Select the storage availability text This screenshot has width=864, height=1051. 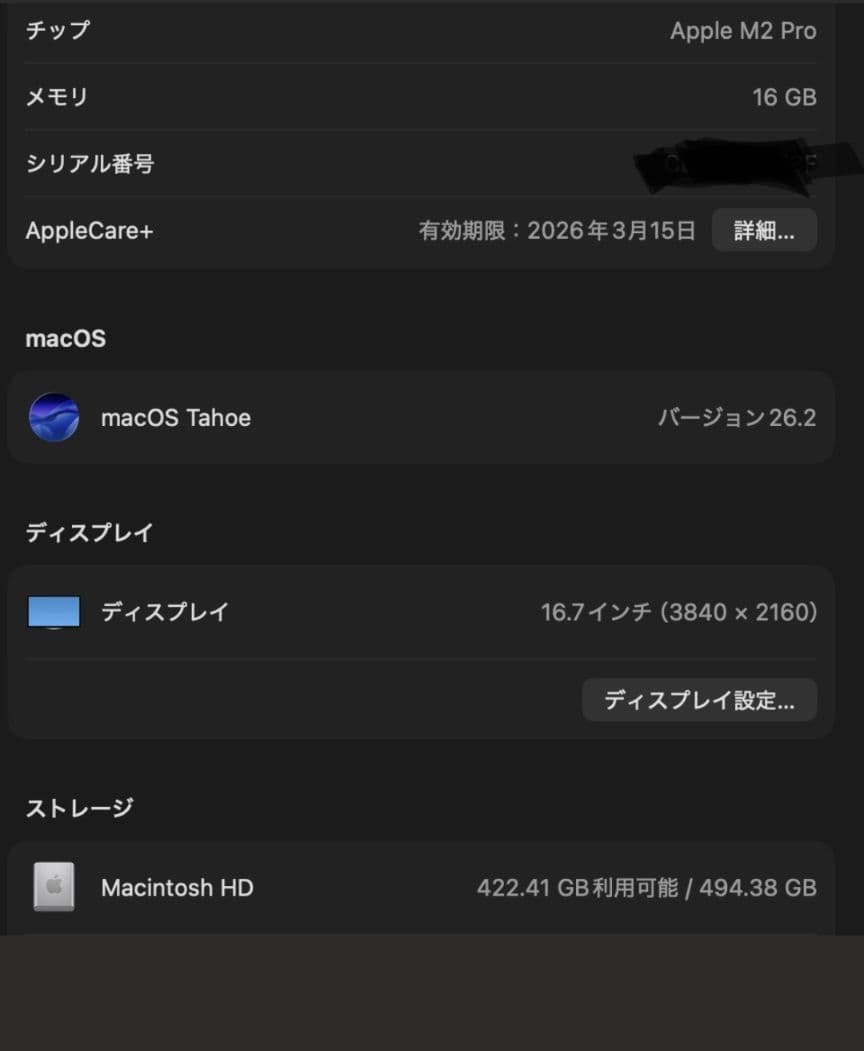tap(646, 888)
